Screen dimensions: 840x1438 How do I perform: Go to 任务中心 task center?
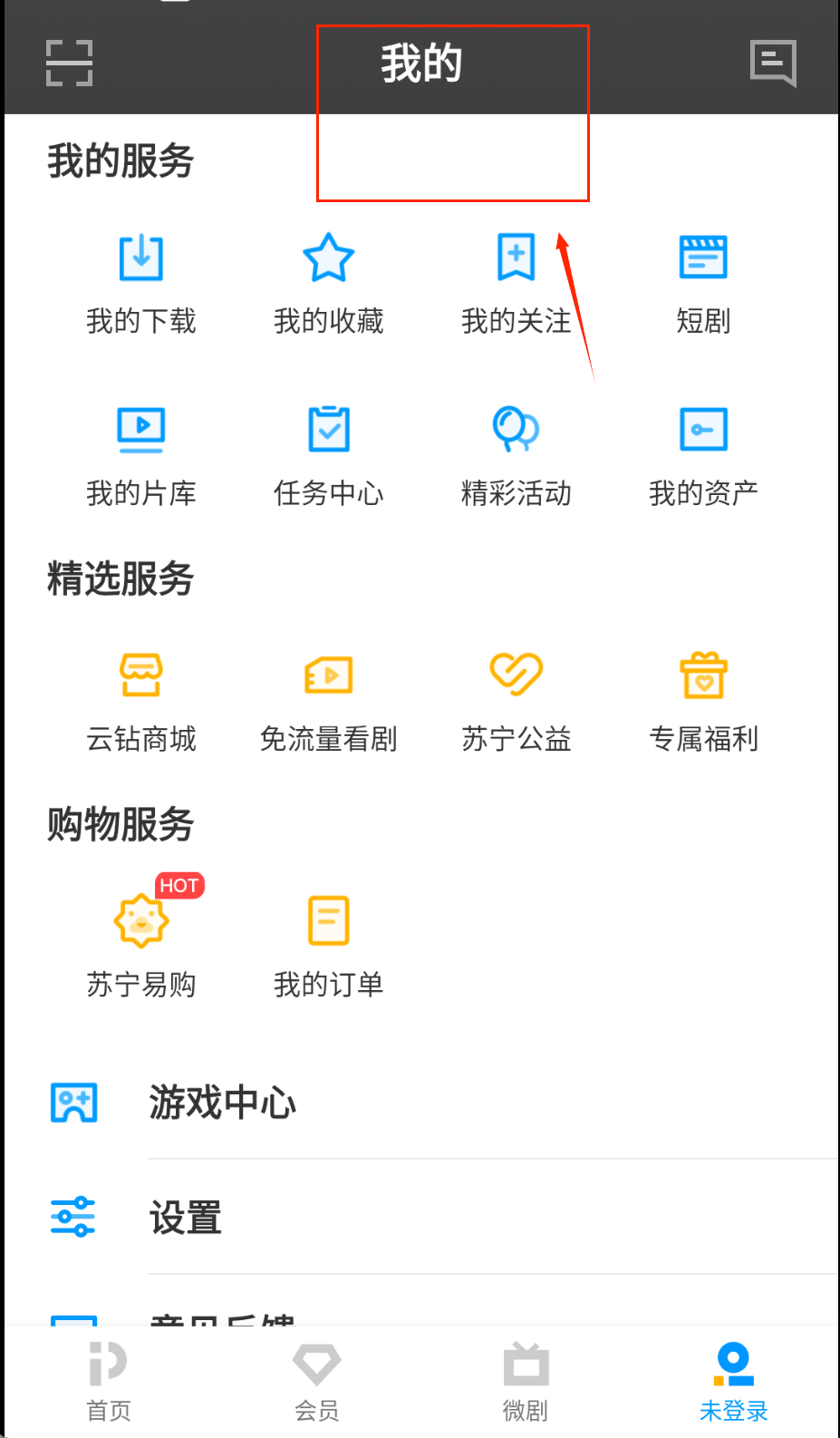click(328, 454)
